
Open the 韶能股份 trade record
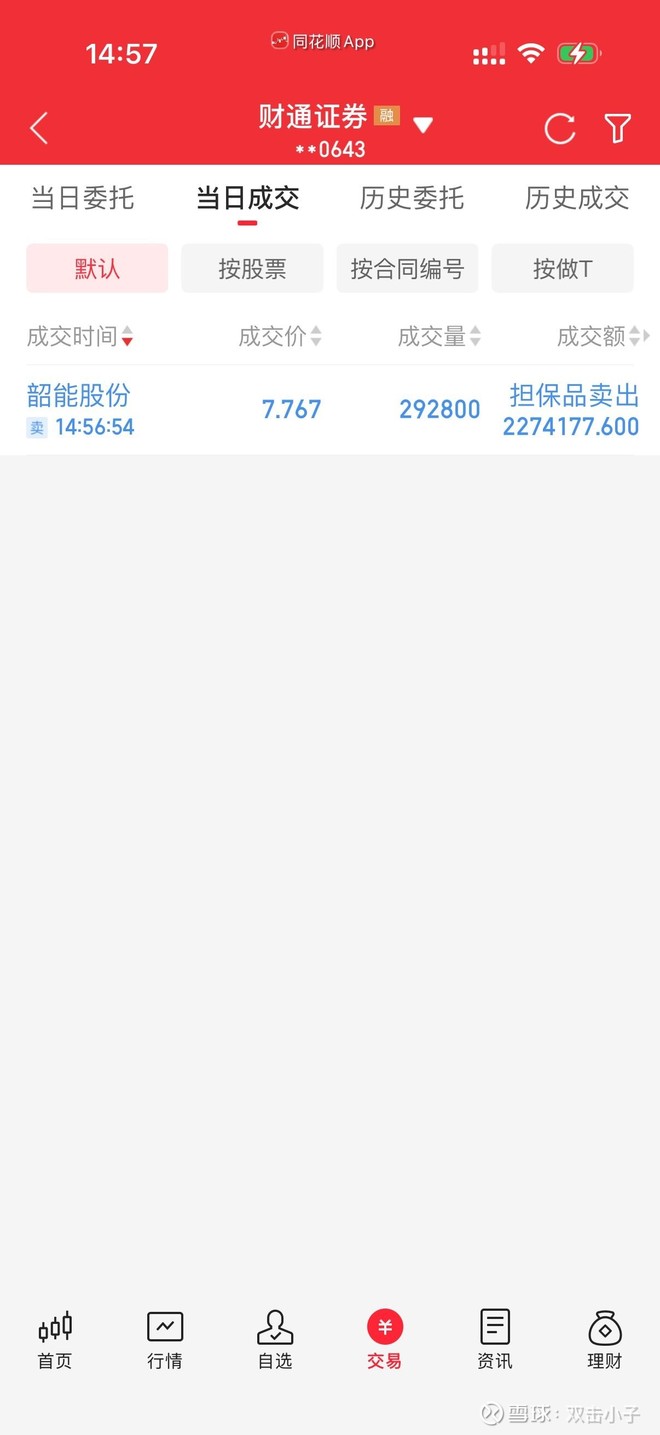pos(330,410)
